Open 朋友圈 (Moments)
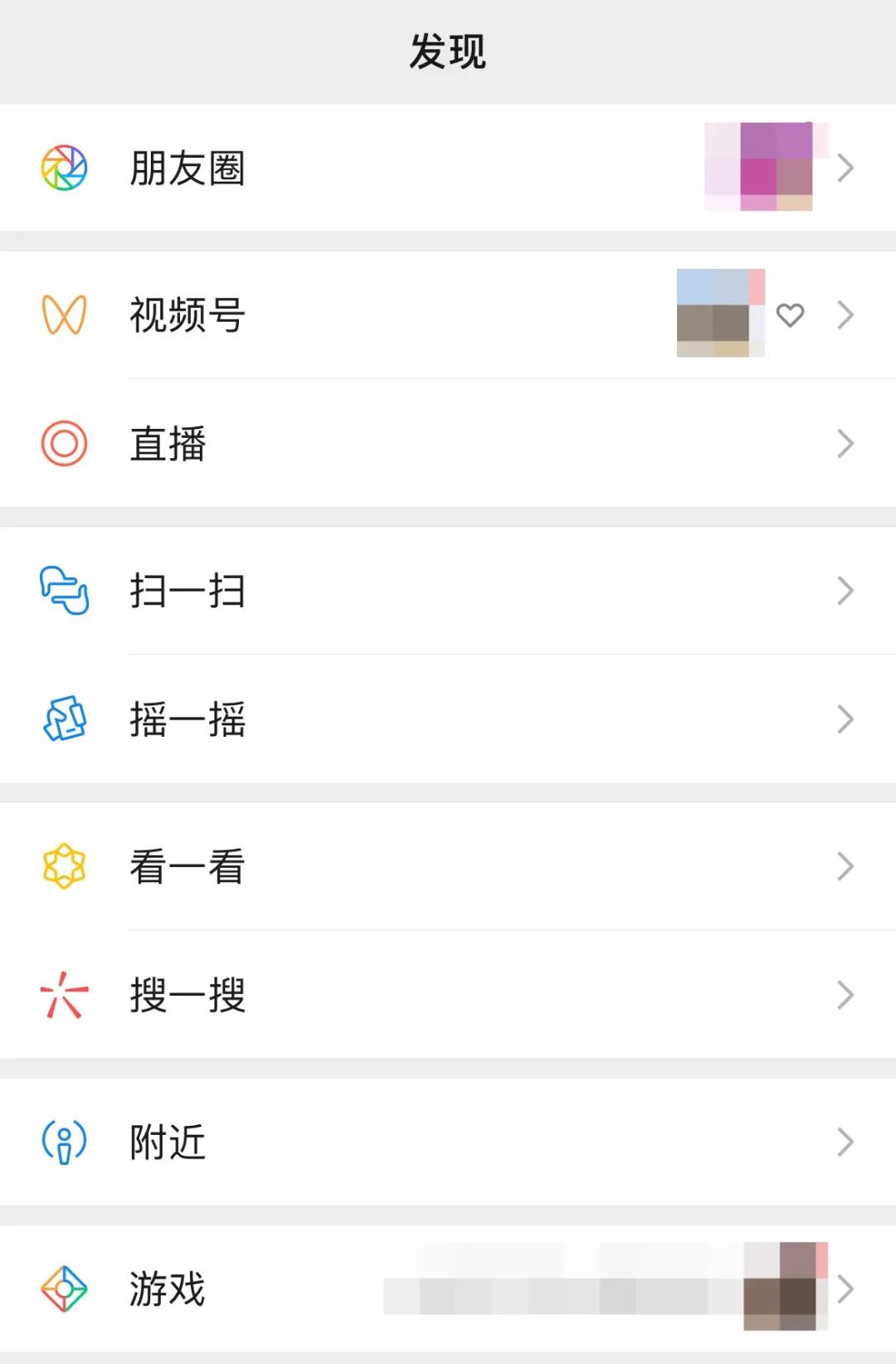This screenshot has height=1364, width=896. click(x=187, y=168)
